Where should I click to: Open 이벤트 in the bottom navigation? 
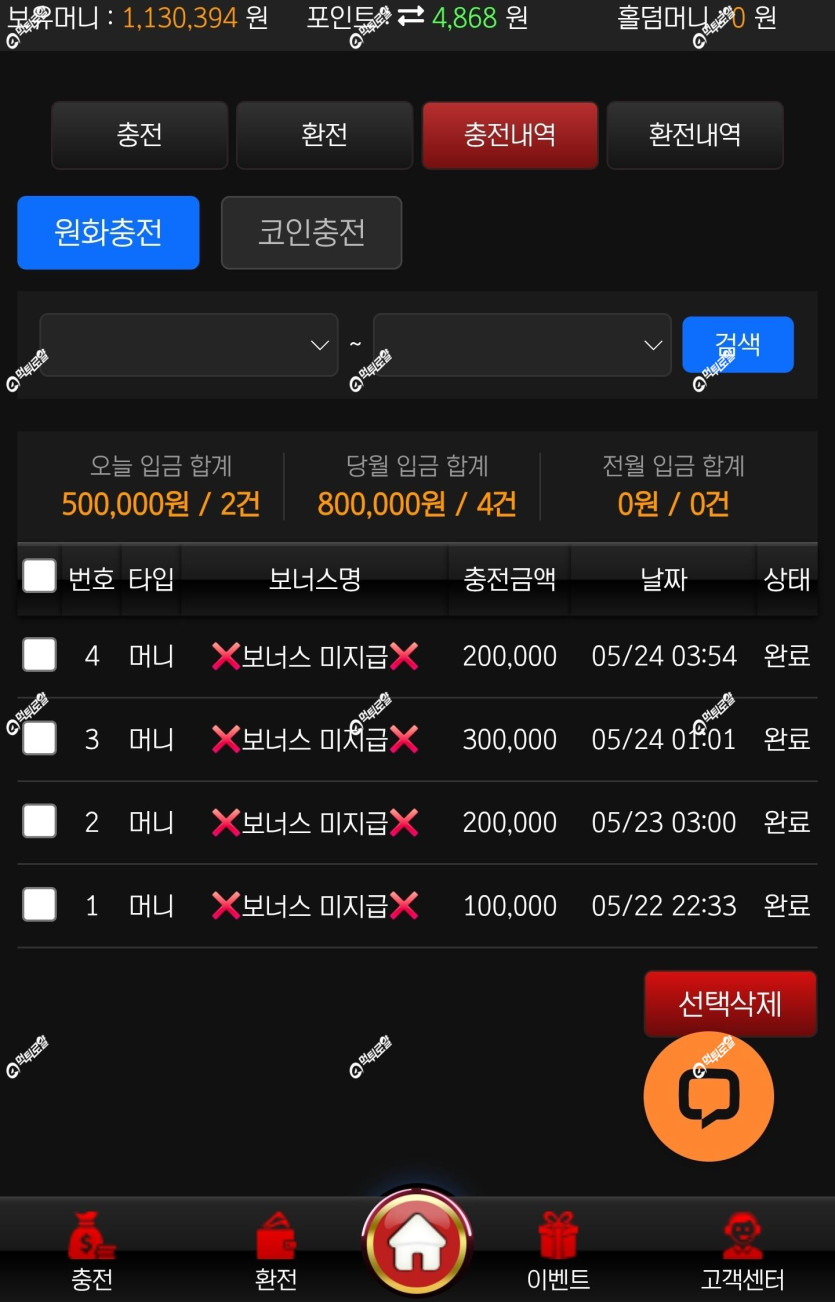[x=558, y=1251]
